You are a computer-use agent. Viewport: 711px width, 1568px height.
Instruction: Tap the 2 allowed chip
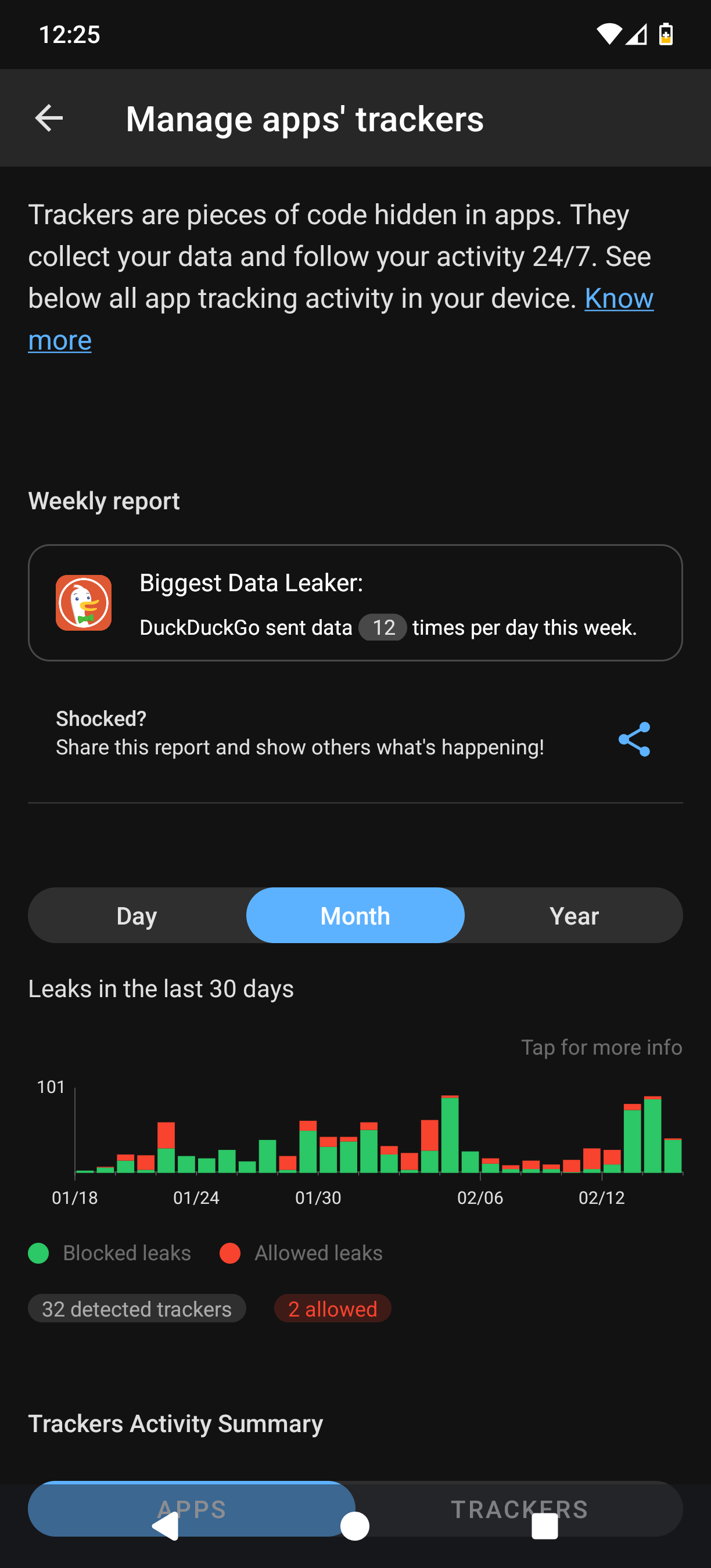tap(332, 1308)
